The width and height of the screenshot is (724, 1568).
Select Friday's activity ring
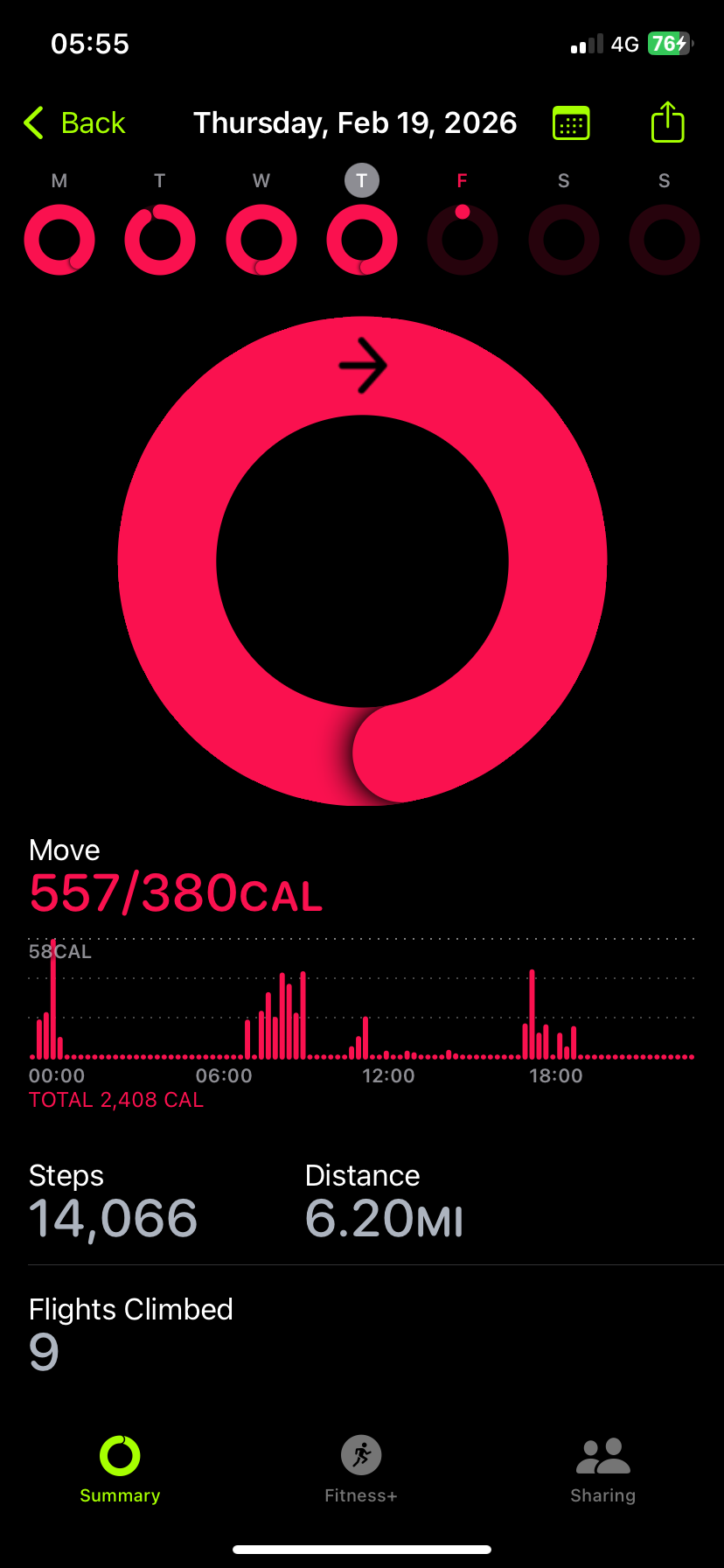(463, 239)
